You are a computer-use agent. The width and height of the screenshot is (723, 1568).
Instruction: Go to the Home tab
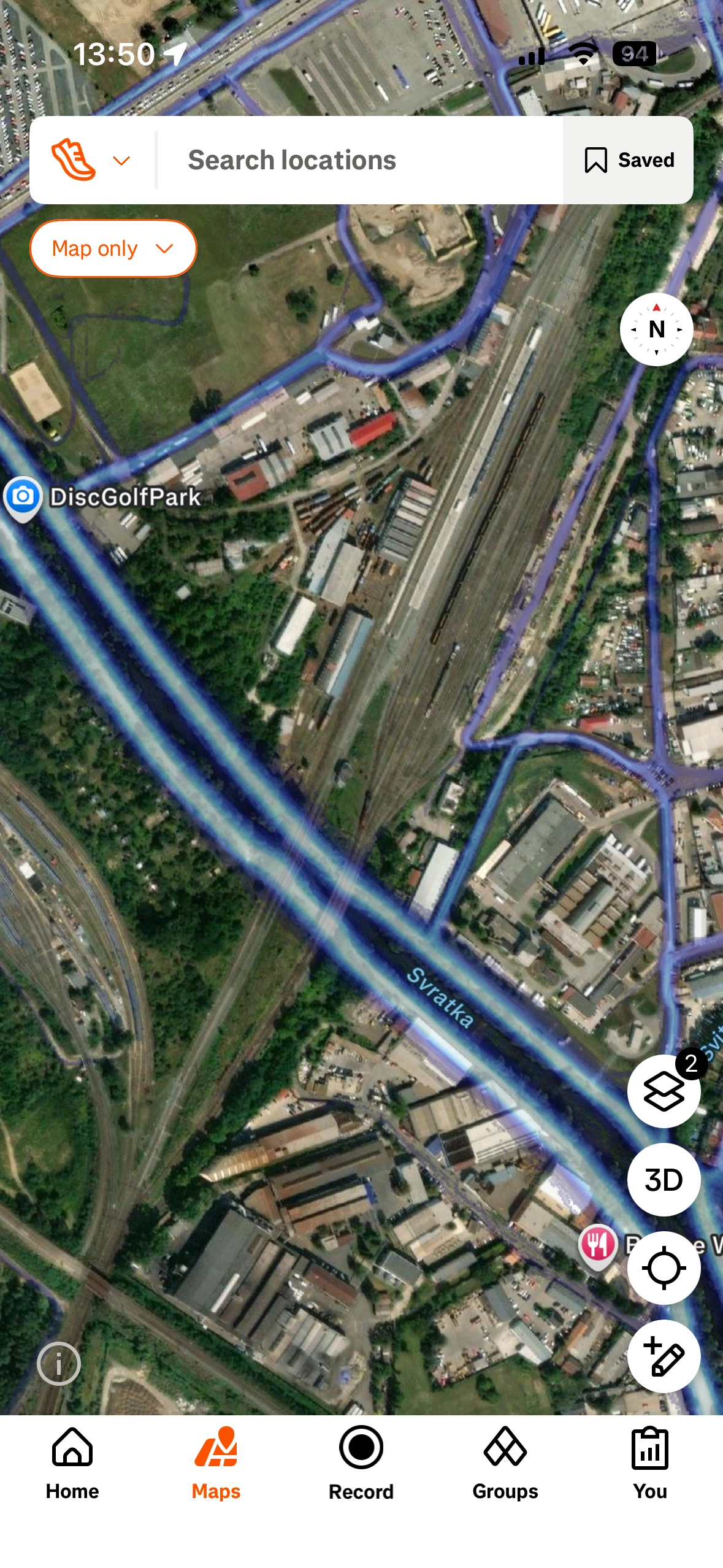click(72, 1463)
